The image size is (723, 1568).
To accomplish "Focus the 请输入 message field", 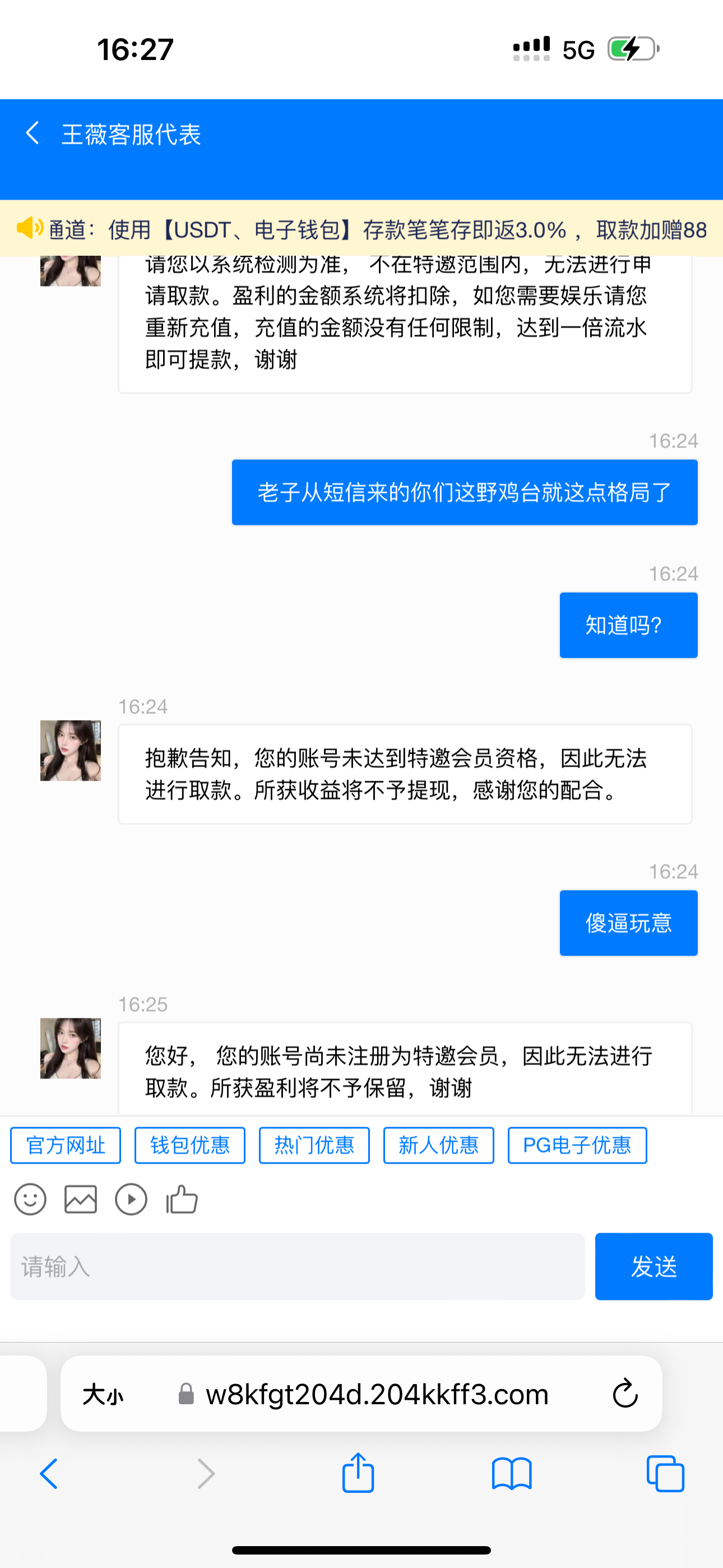I will [x=297, y=1267].
